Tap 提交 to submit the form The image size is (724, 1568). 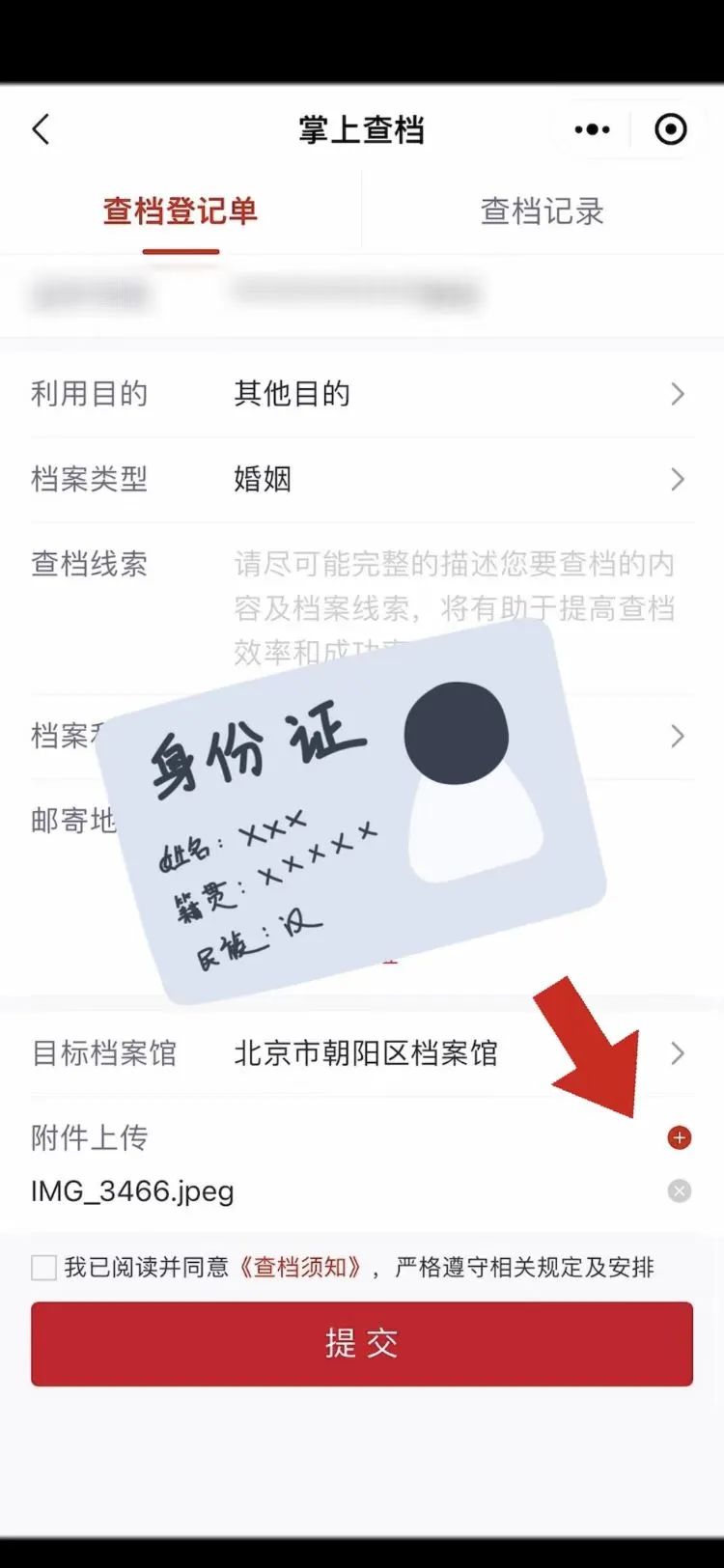click(x=362, y=1343)
